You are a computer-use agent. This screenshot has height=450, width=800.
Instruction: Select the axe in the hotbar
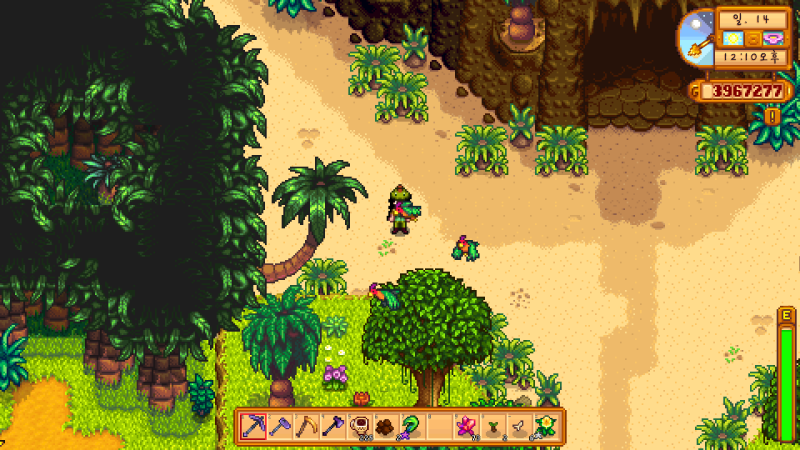tap(332, 427)
